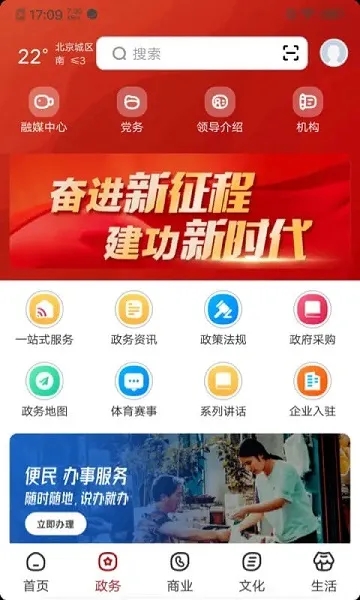Open 企业入驻
This screenshot has width=360, height=600.
[x=312, y=390]
